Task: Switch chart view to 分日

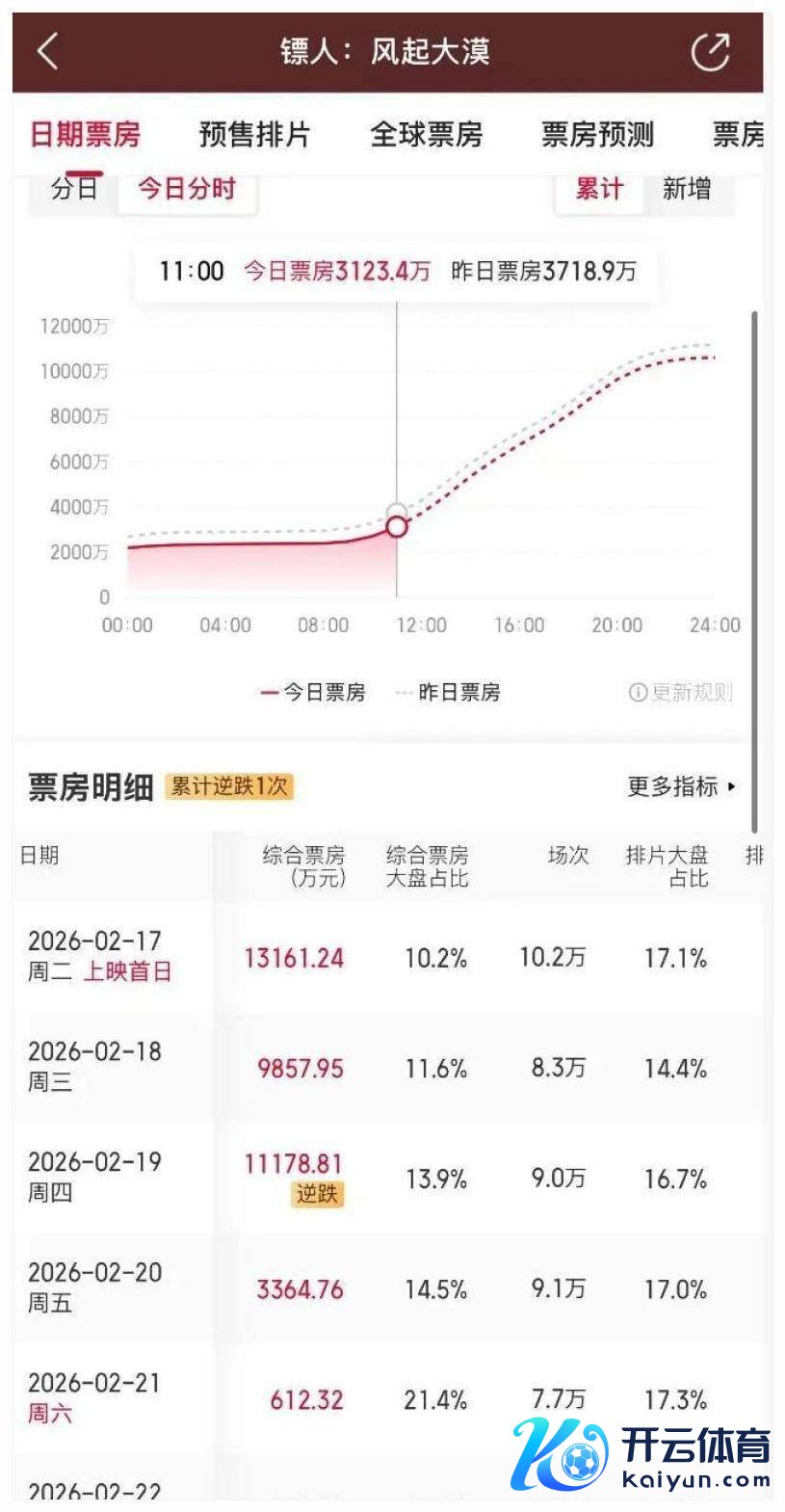Action: [75, 189]
